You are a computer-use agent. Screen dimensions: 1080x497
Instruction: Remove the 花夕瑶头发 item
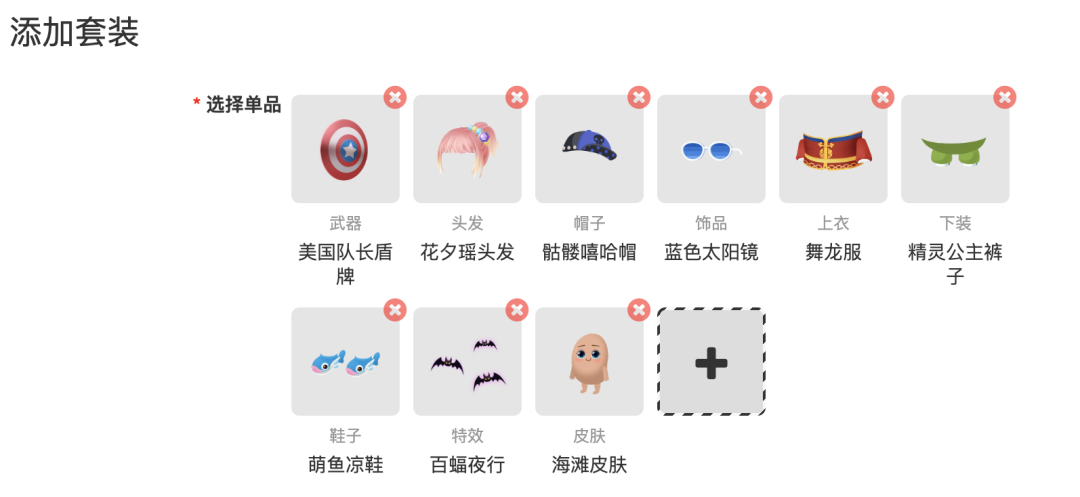517,97
